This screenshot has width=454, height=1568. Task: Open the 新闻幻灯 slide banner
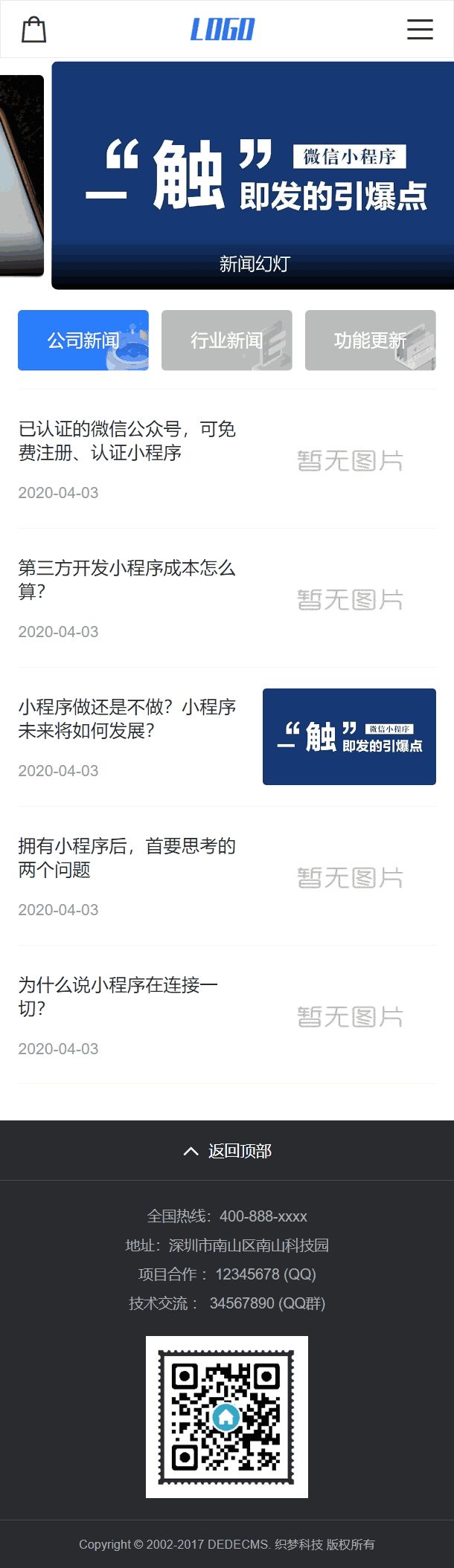(253, 175)
